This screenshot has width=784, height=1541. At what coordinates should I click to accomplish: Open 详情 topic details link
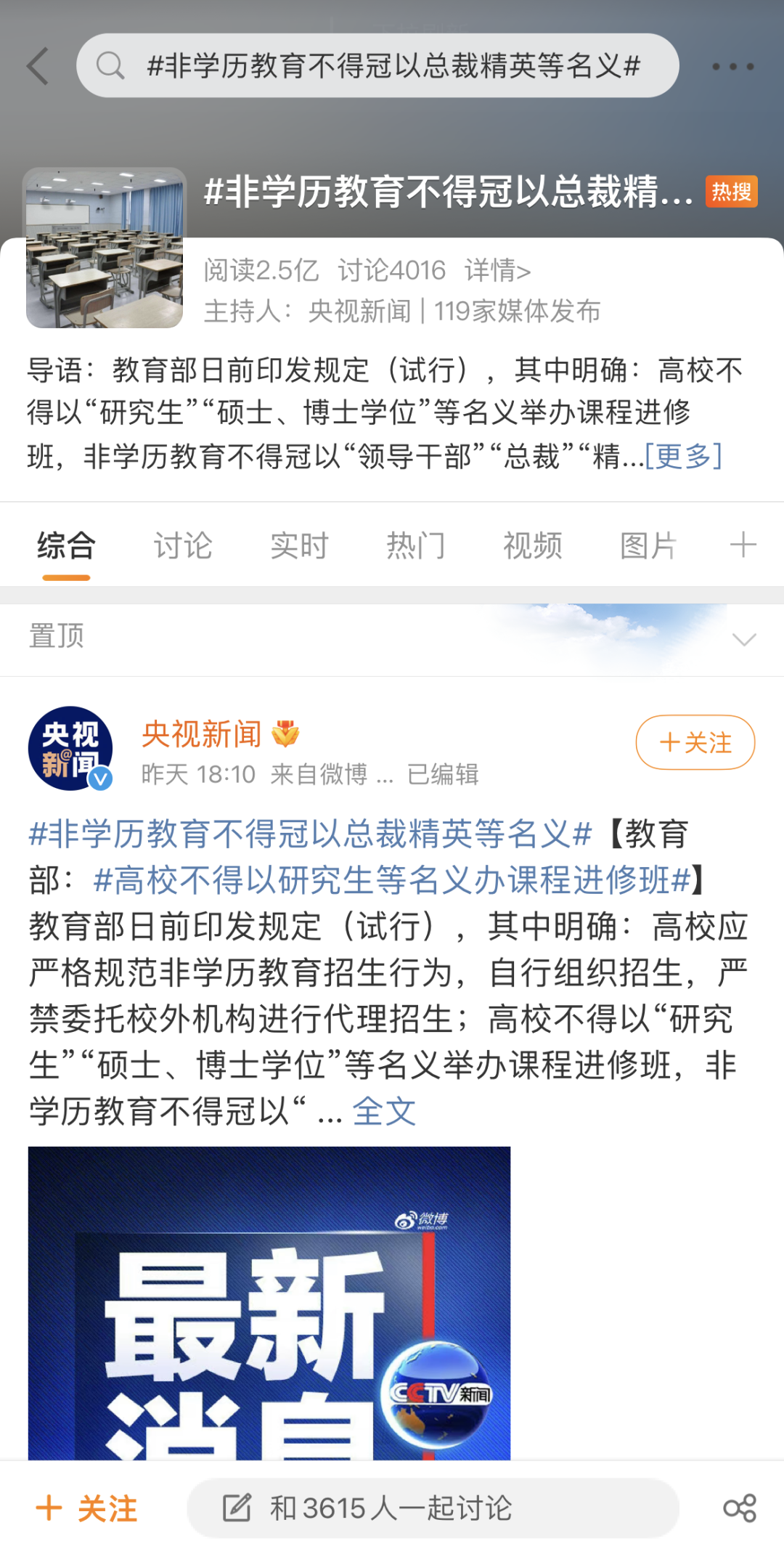[x=498, y=271]
